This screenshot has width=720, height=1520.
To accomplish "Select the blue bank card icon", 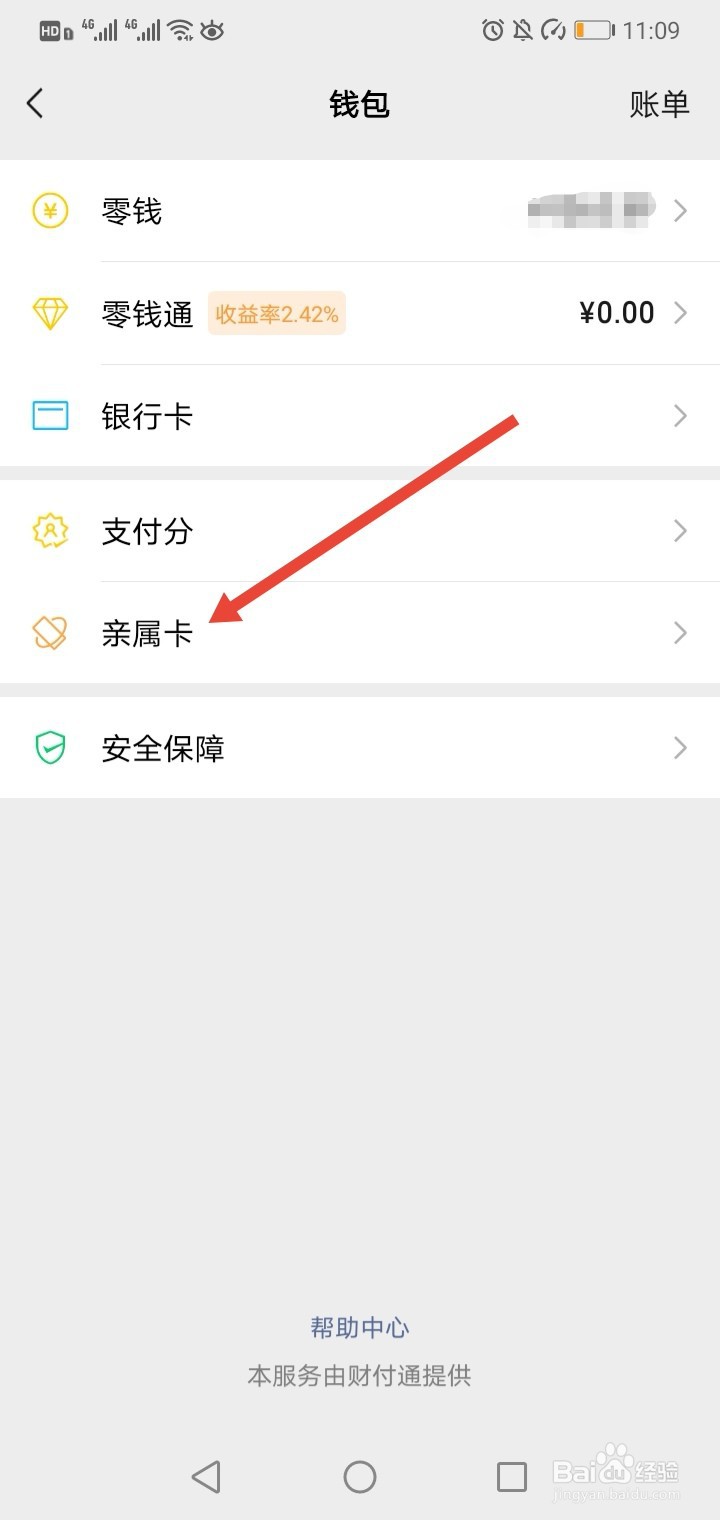I will pos(49,416).
